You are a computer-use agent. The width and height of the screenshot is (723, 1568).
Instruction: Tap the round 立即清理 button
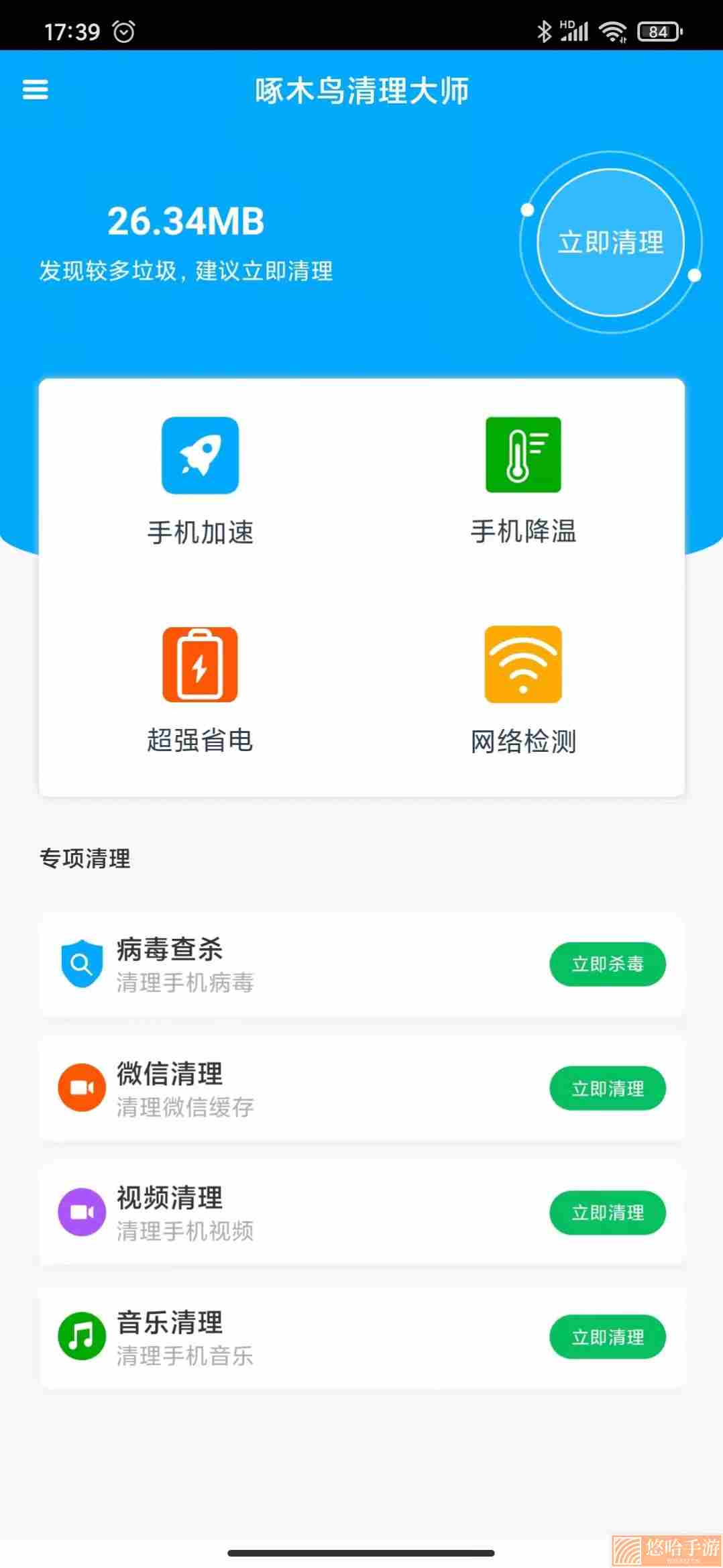611,242
